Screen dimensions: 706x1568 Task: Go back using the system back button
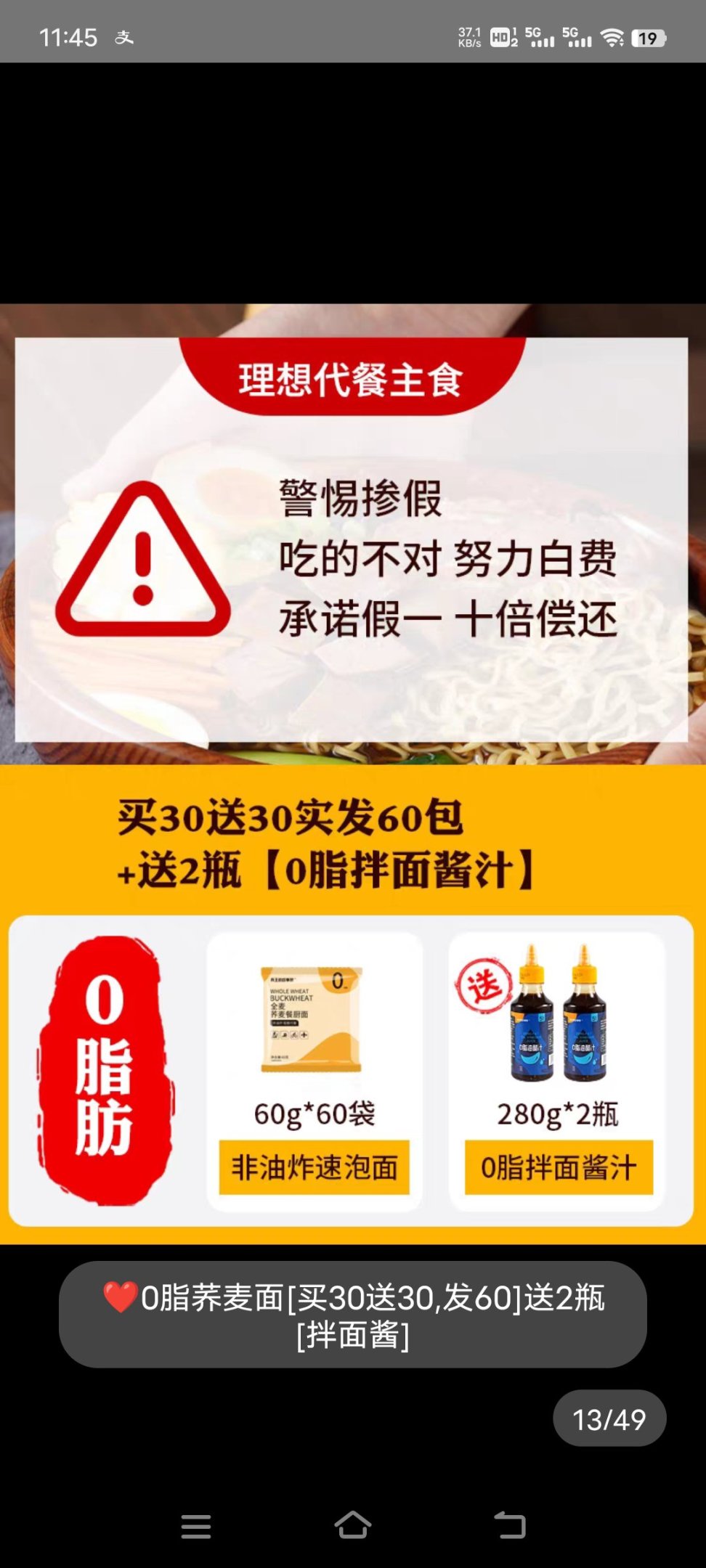point(510,1525)
